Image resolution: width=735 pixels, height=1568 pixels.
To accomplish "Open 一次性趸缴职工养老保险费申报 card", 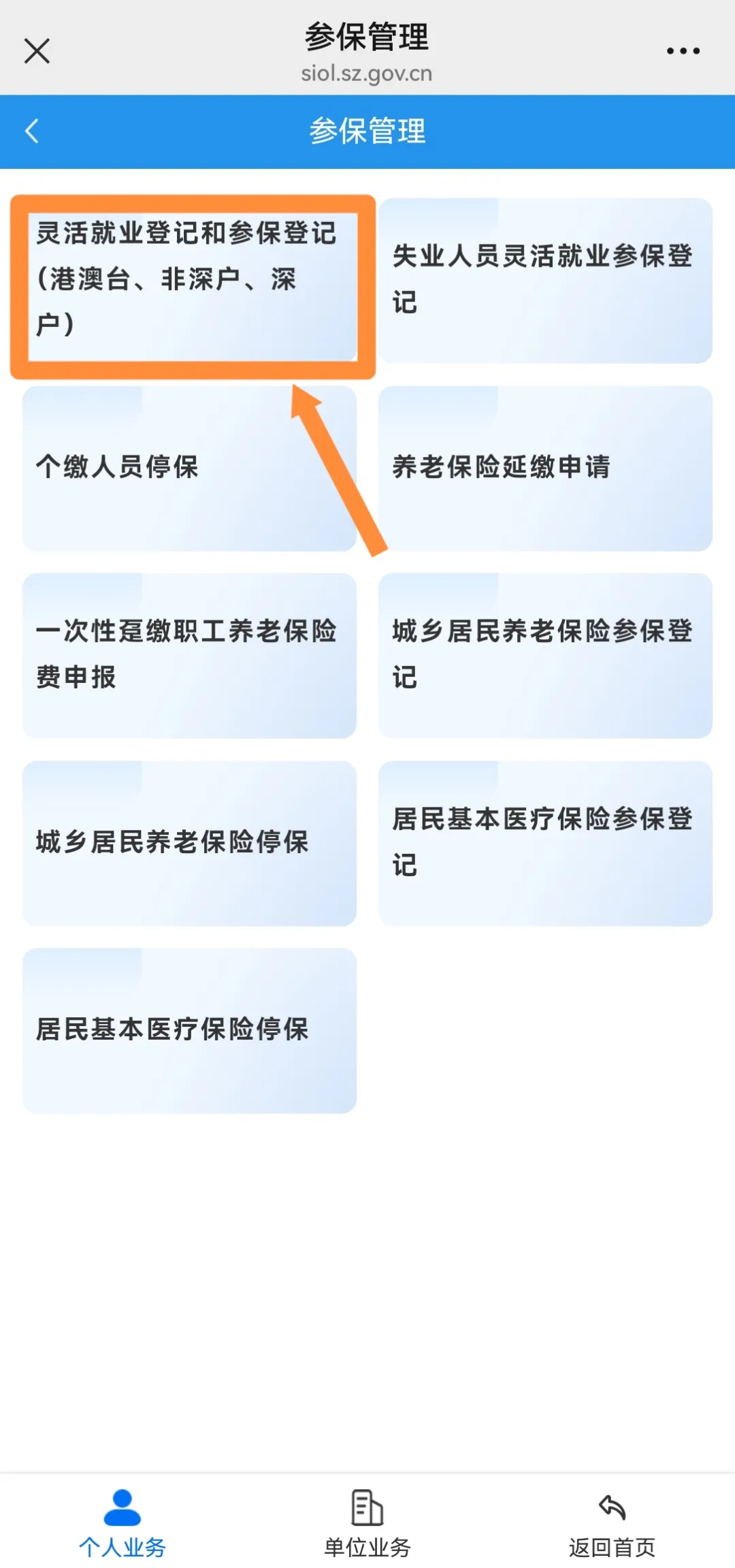I will pos(189,656).
